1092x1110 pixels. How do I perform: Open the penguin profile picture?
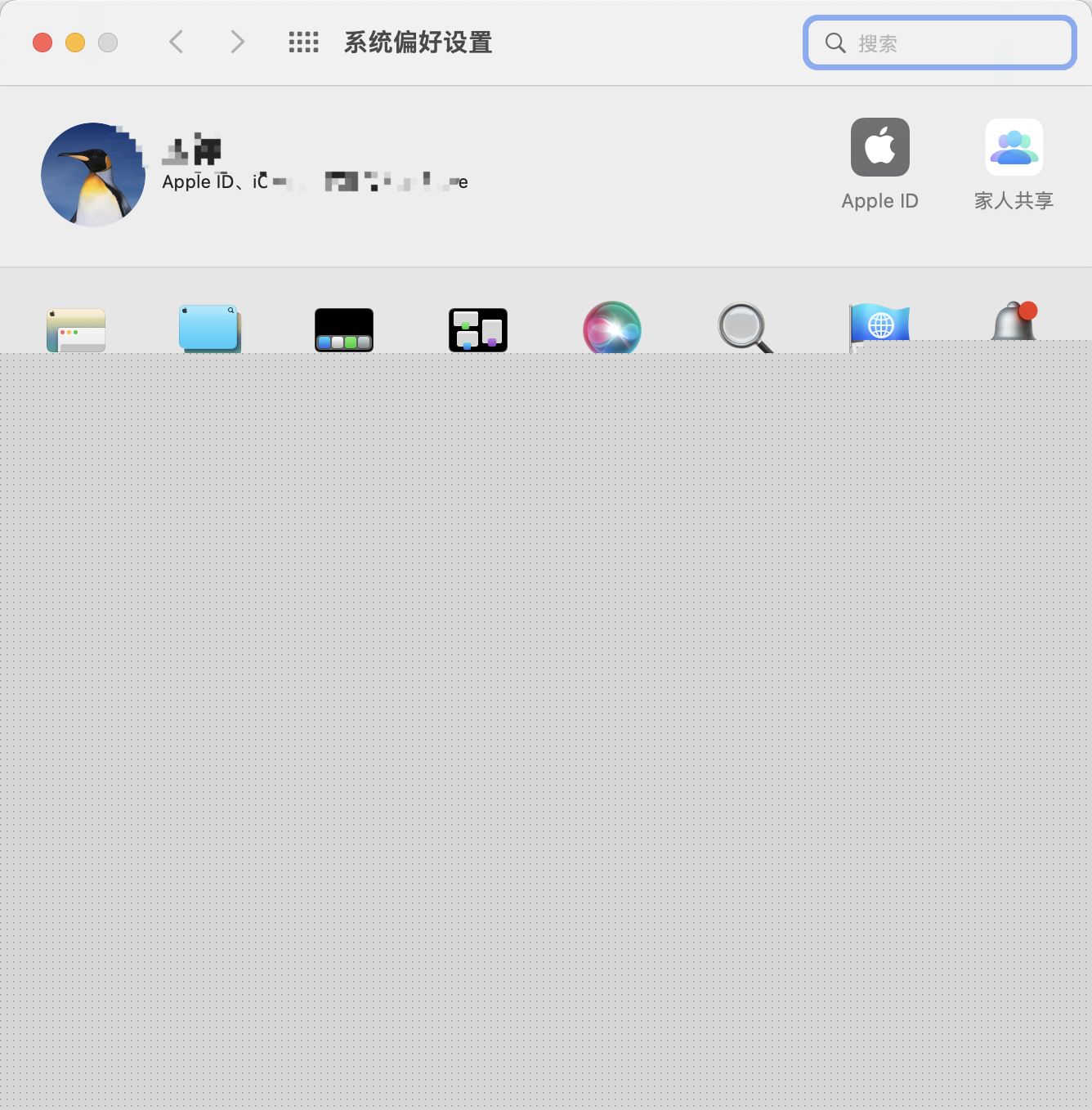tap(93, 175)
